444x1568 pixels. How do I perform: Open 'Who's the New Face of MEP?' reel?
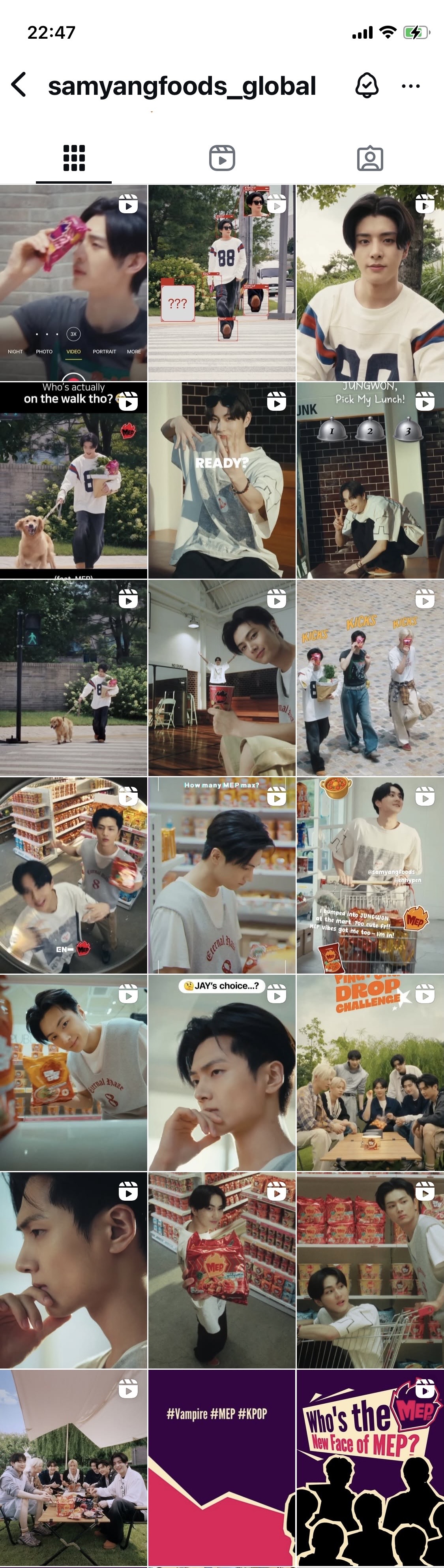coord(370,1467)
